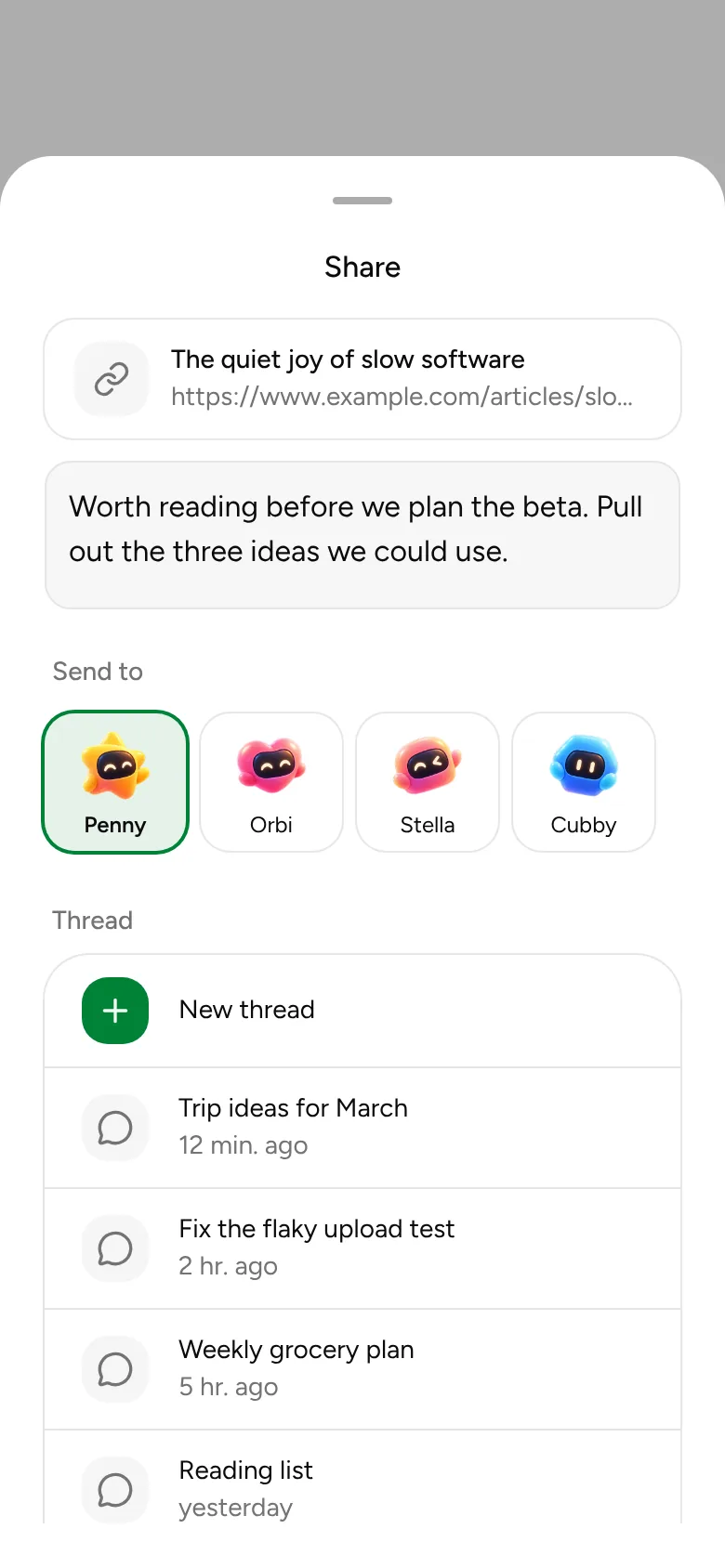725x1568 pixels.
Task: Start a New thread
Action: click(362, 1011)
